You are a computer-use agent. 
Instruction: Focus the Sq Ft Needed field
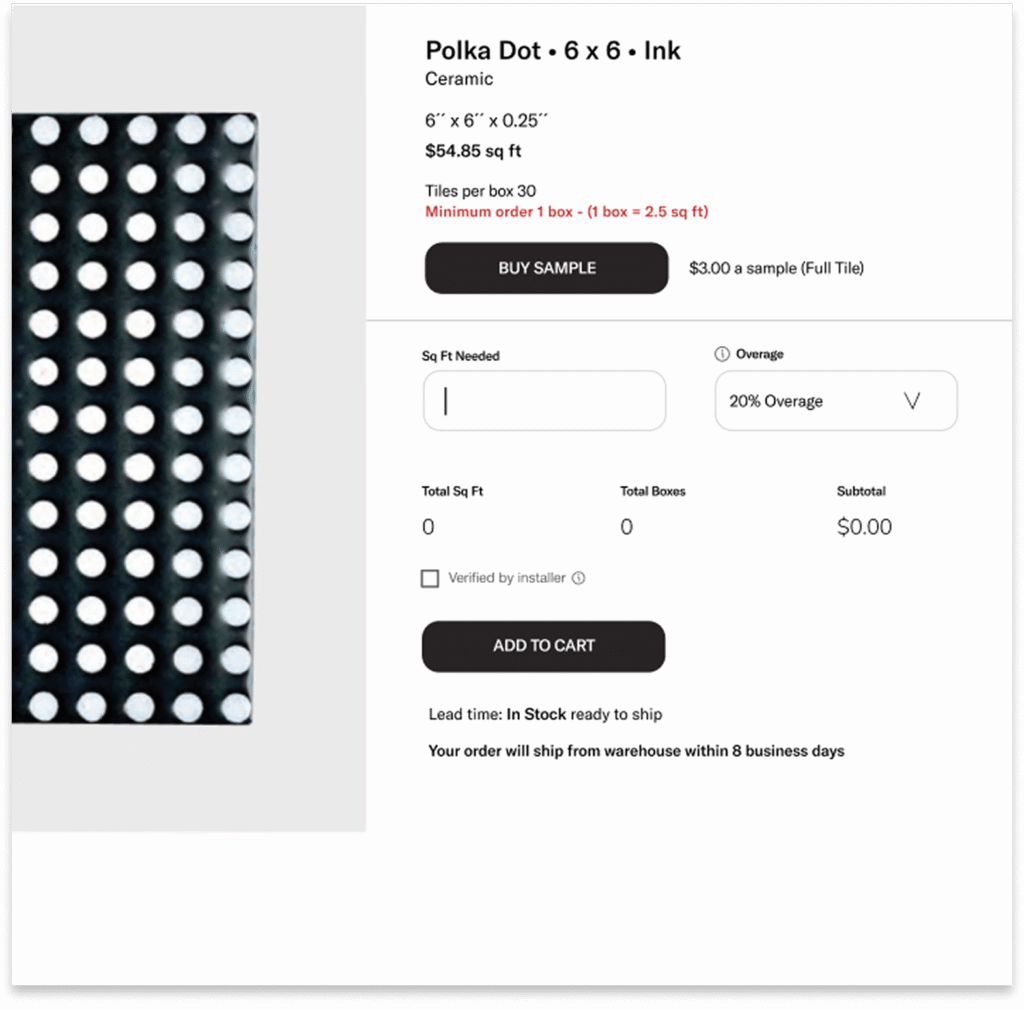(544, 401)
